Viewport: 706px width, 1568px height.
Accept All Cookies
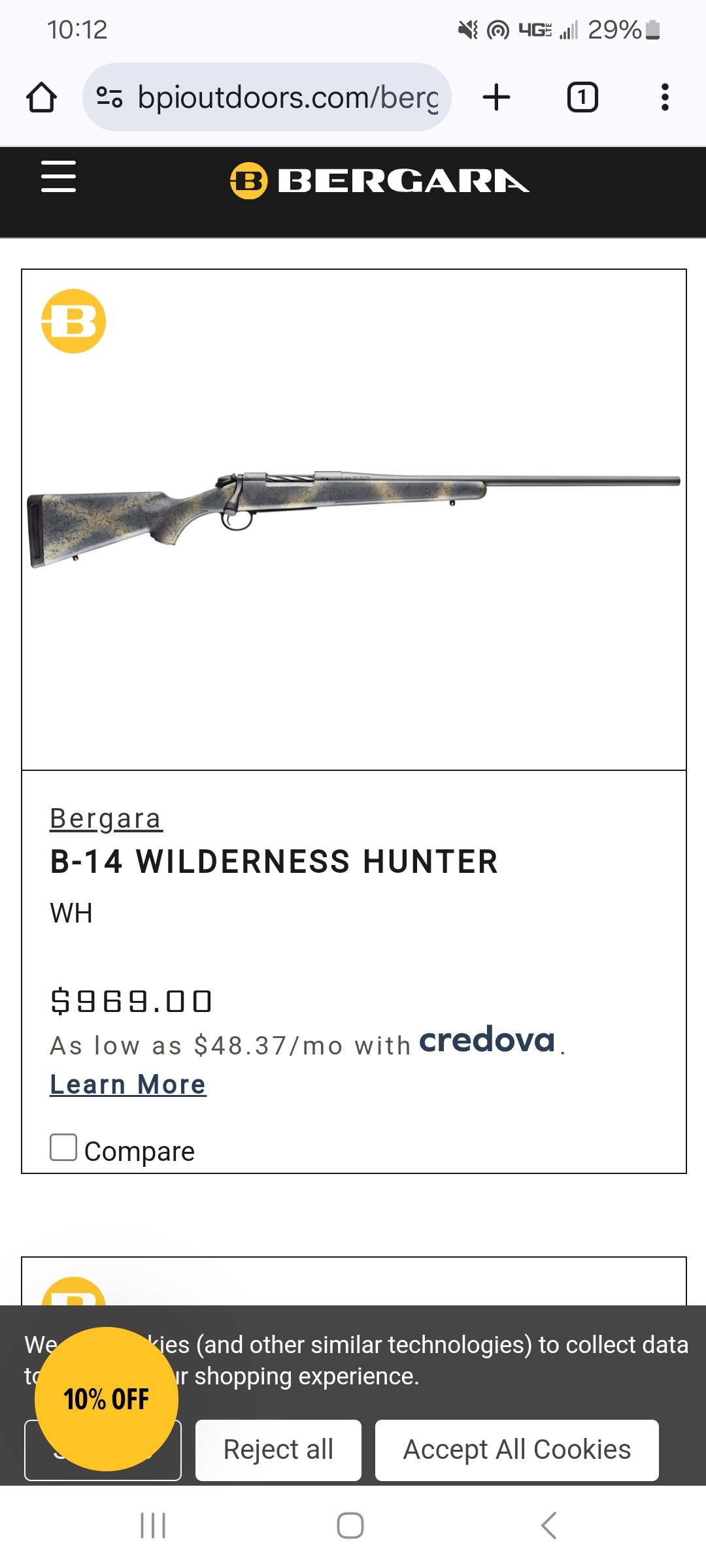tap(517, 1450)
